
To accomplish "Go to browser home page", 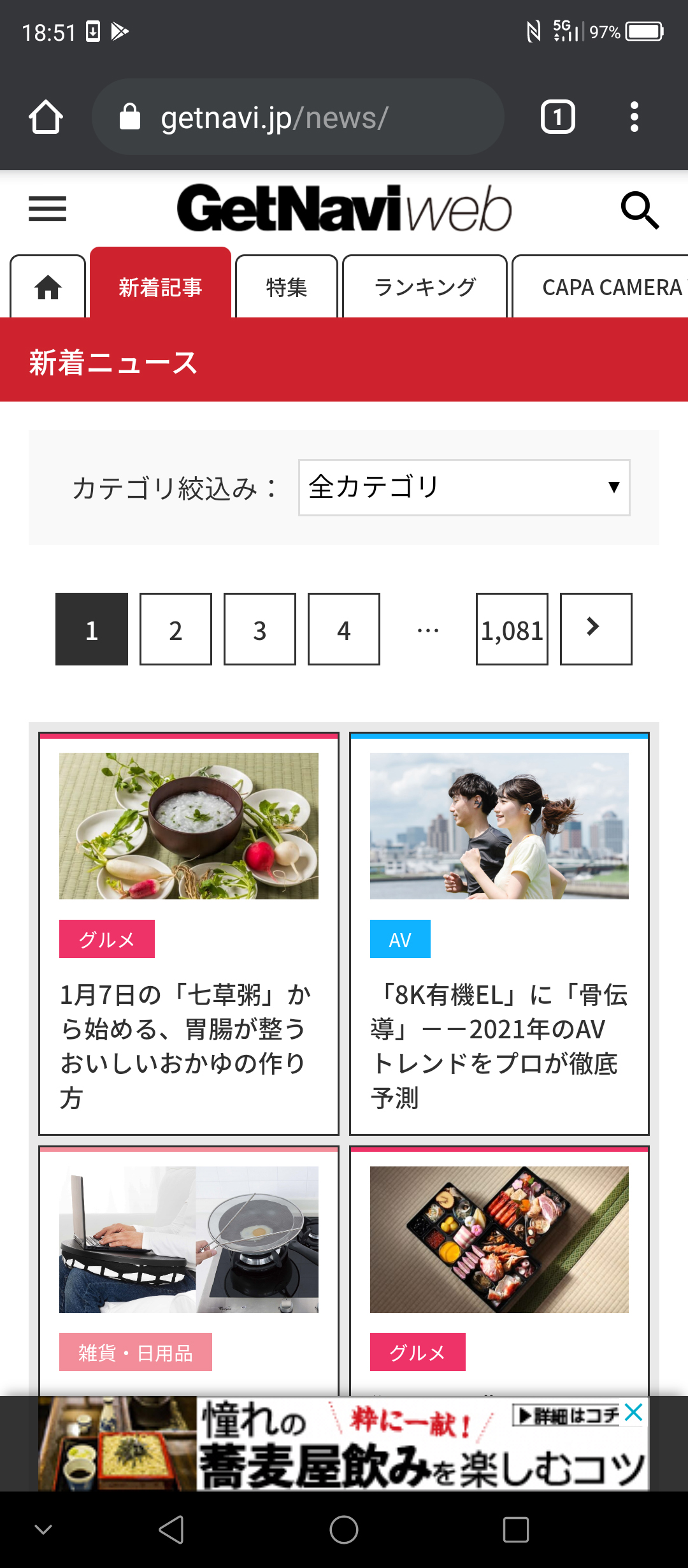I will pyautogui.click(x=46, y=117).
